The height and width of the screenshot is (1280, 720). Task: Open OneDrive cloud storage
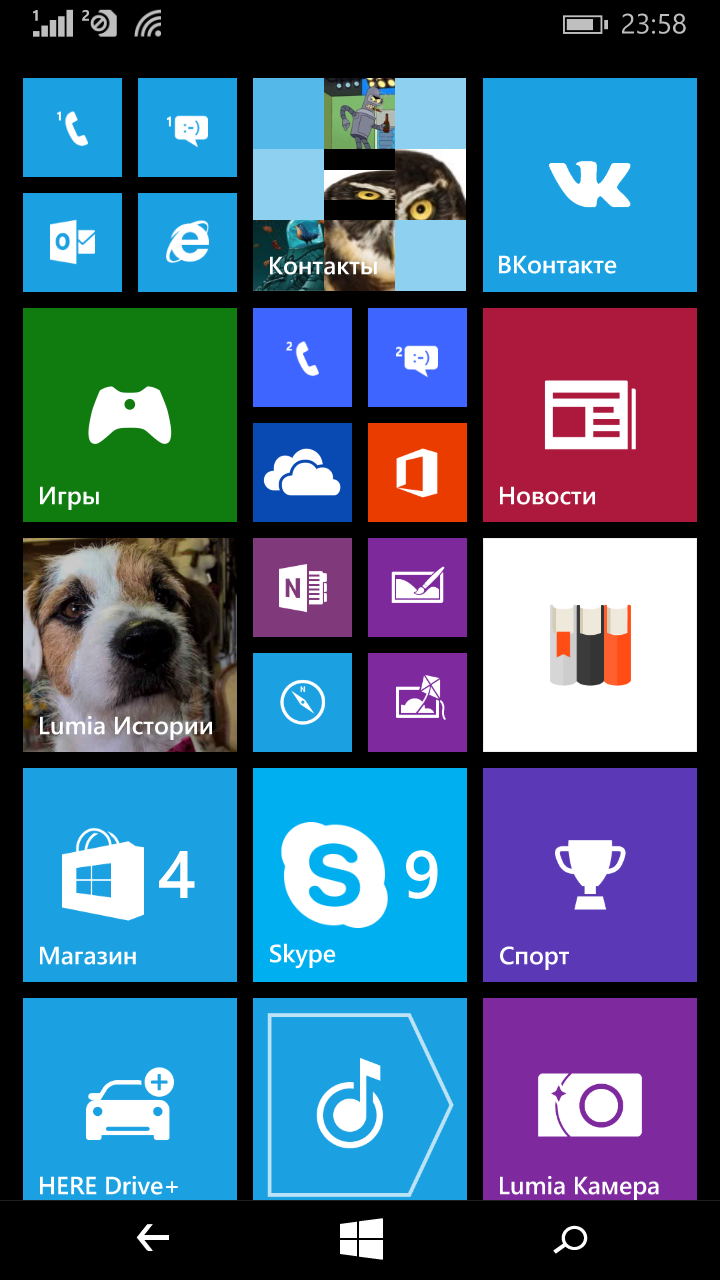pyautogui.click(x=302, y=473)
